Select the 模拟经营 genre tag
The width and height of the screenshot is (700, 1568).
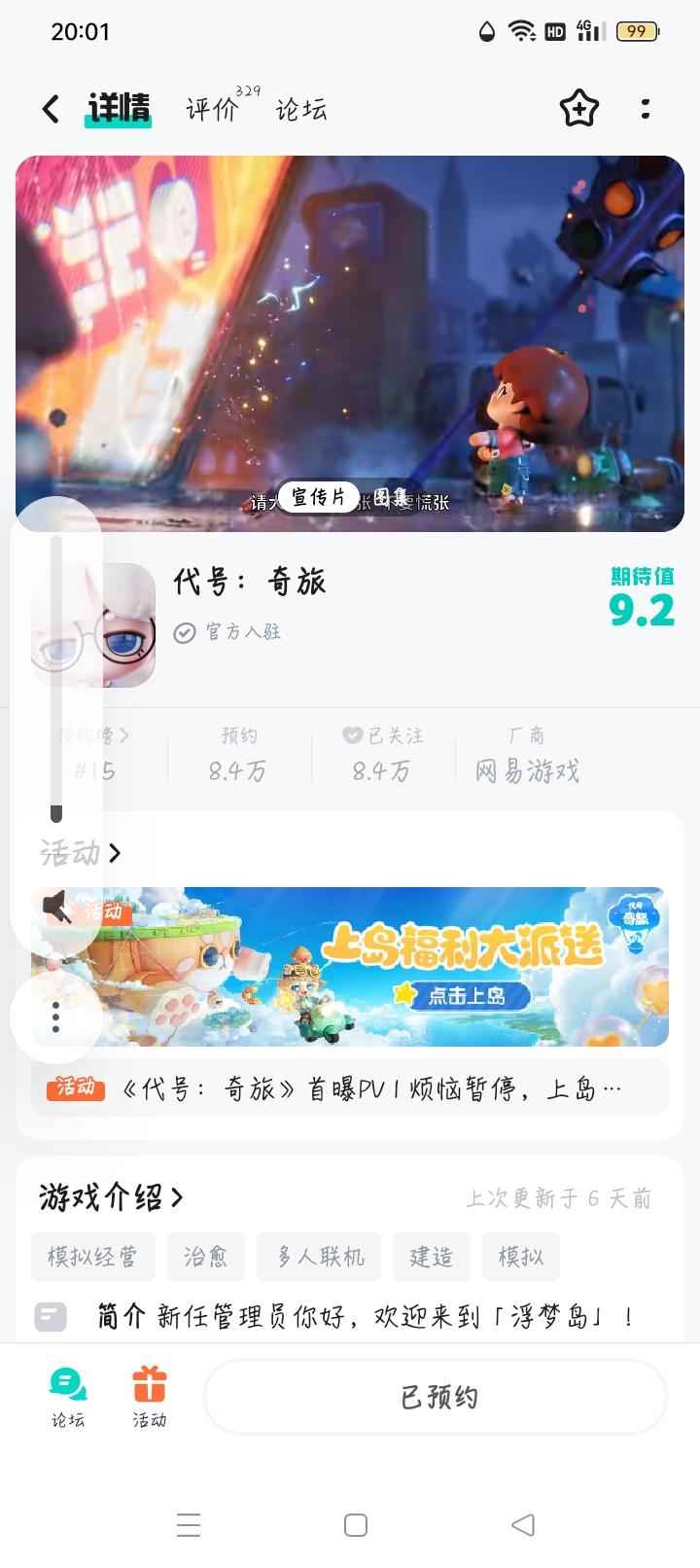92,1257
